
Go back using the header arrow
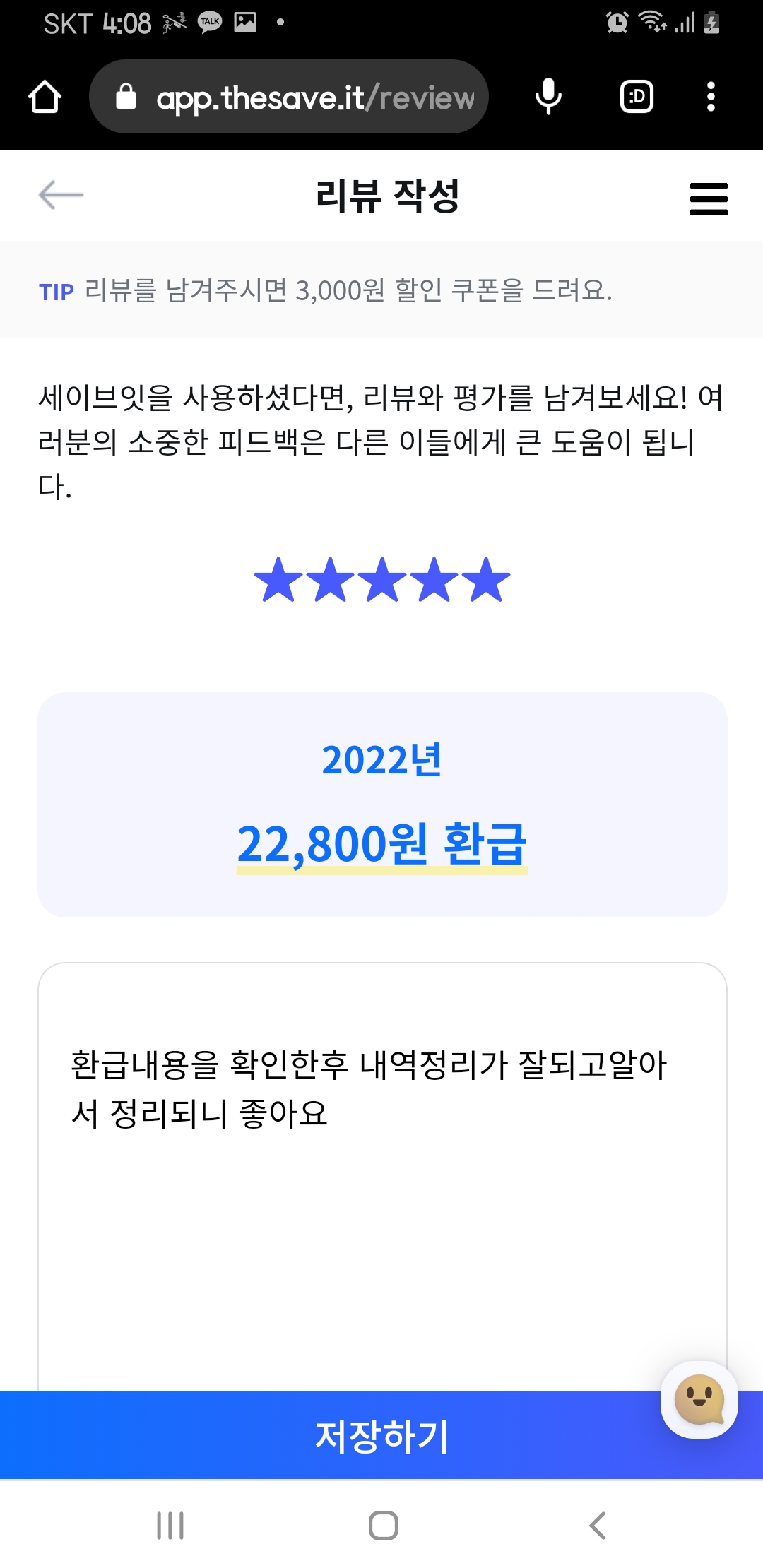pos(61,195)
